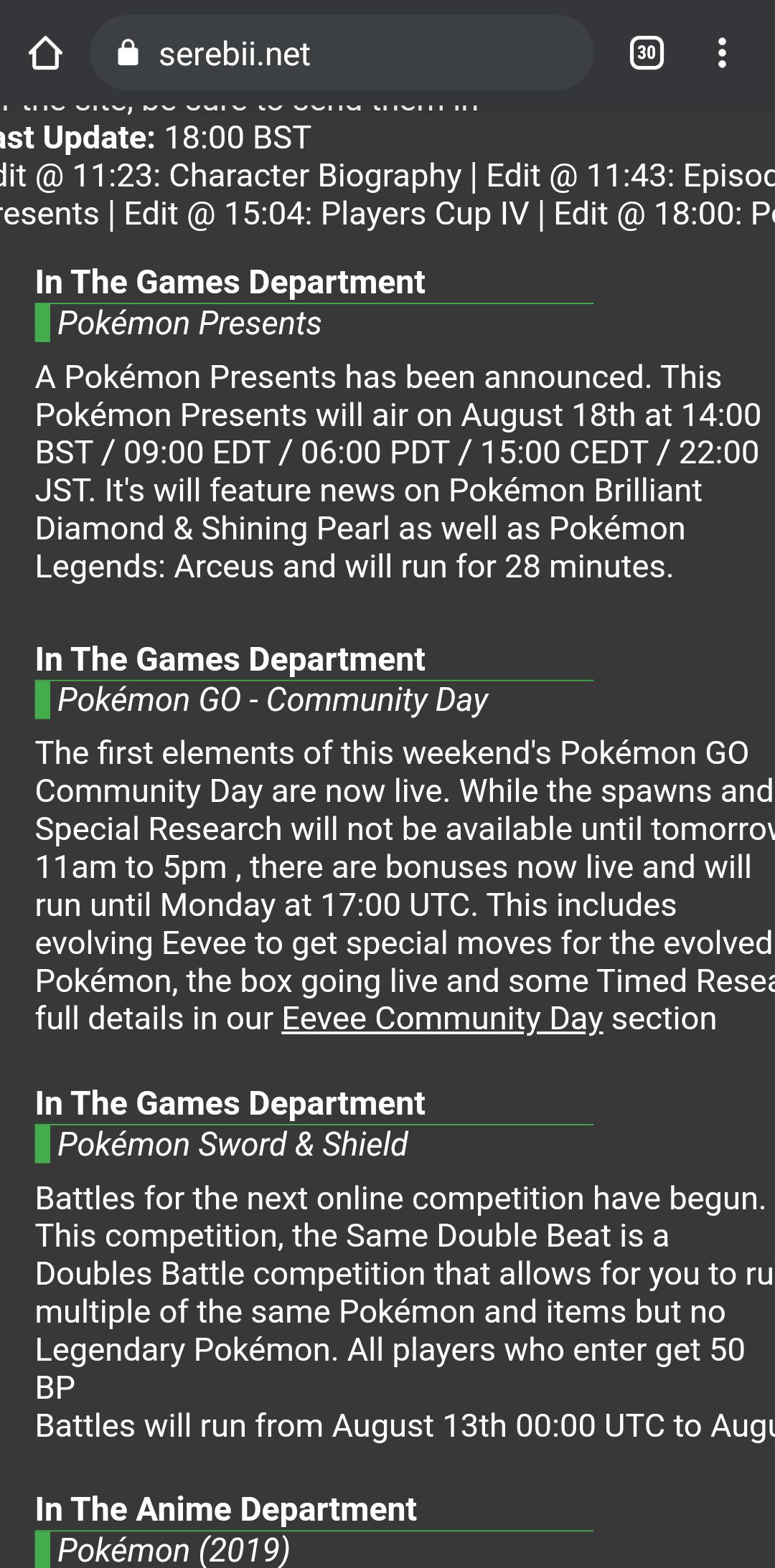The image size is (775, 1568).
Task: Tap the Pokémon GO - Community Day subtitle
Action: click(273, 700)
